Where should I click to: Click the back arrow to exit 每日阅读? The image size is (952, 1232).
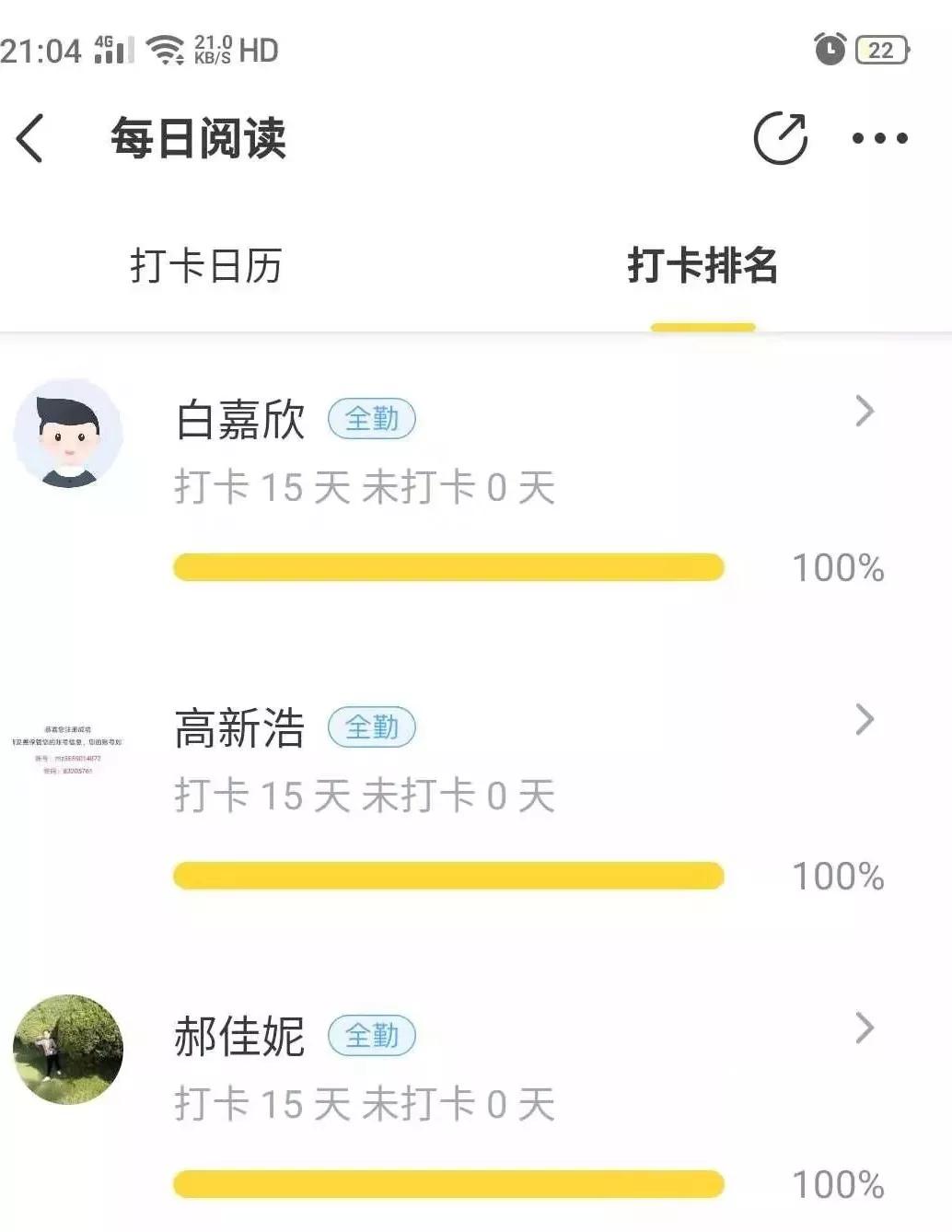pyautogui.click(x=29, y=136)
